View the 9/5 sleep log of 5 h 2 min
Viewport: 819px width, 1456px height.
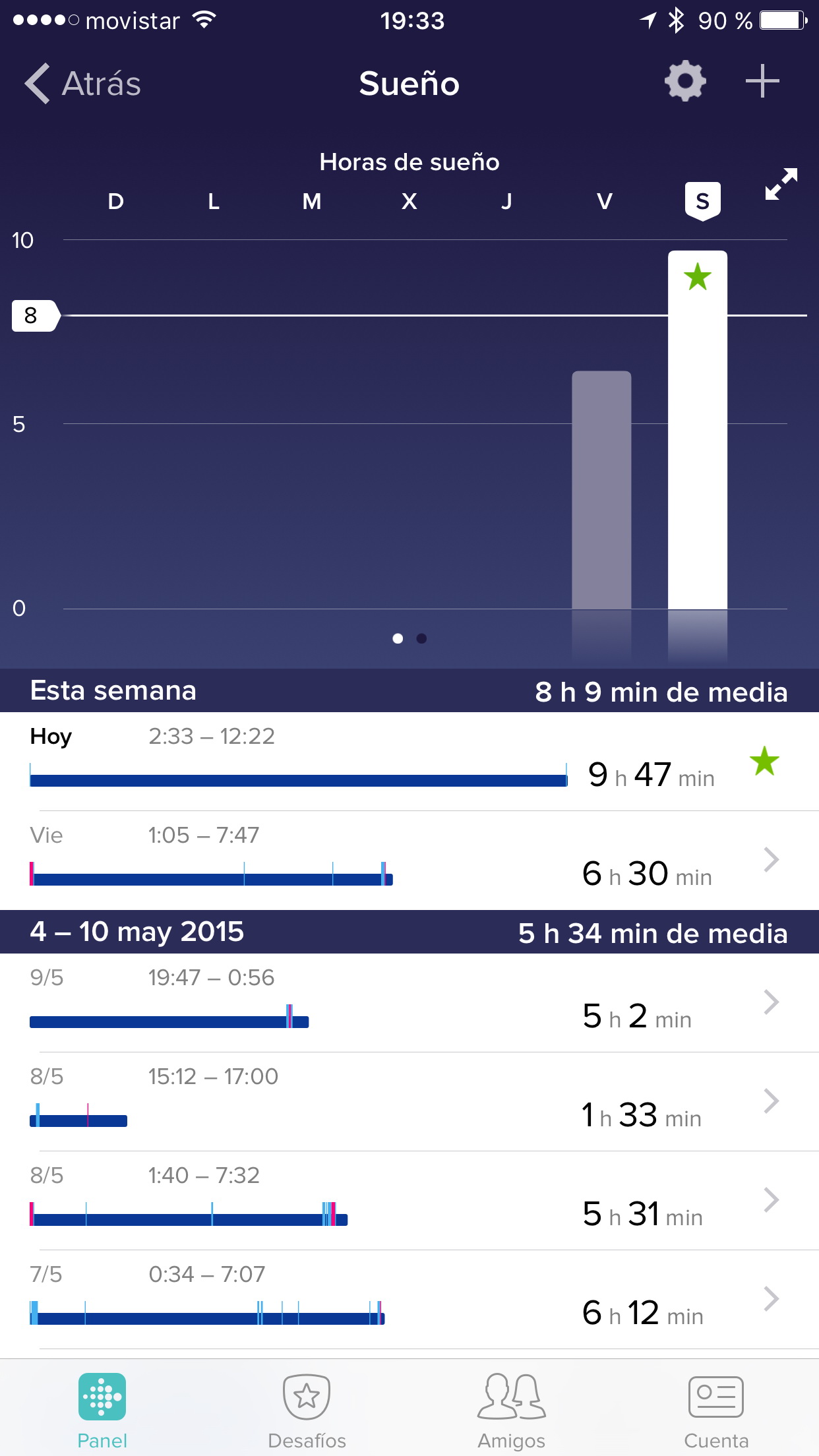(x=409, y=1003)
